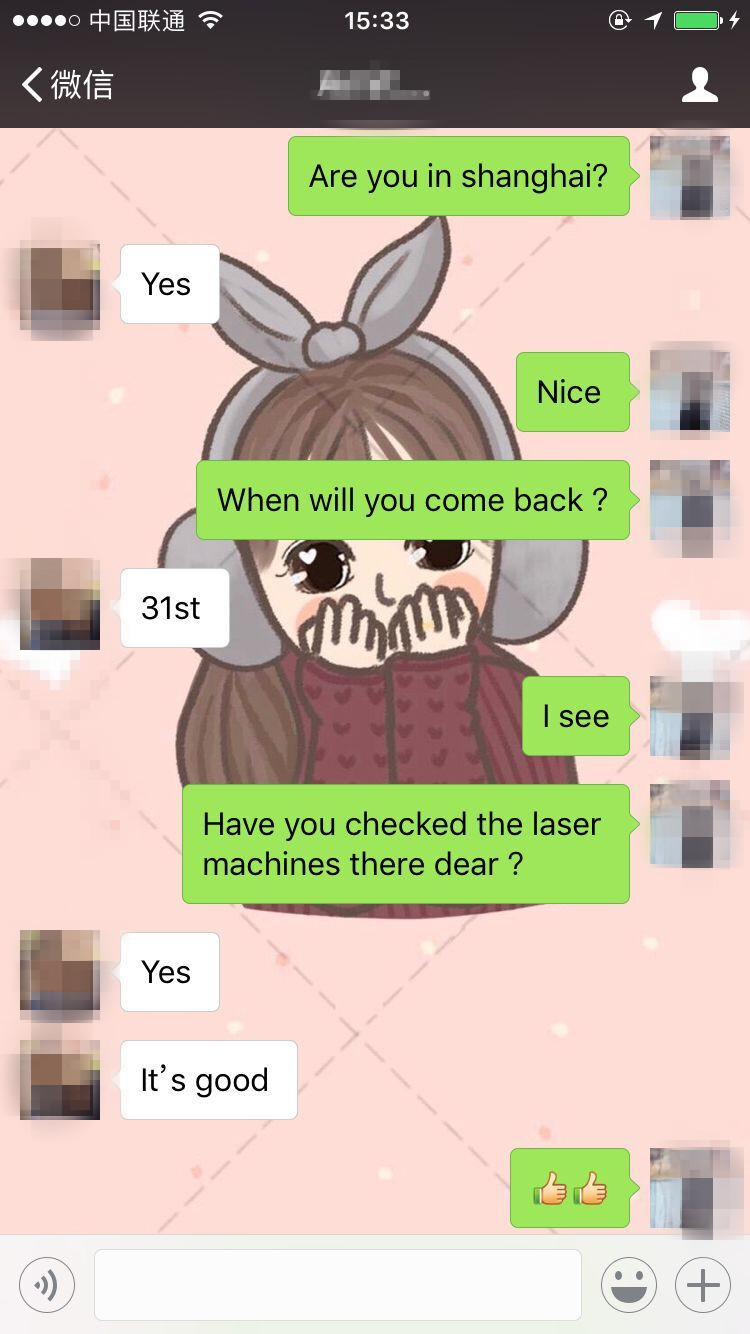Tap your avatar beside "Are you in shanghai?"

pyautogui.click(x=689, y=177)
